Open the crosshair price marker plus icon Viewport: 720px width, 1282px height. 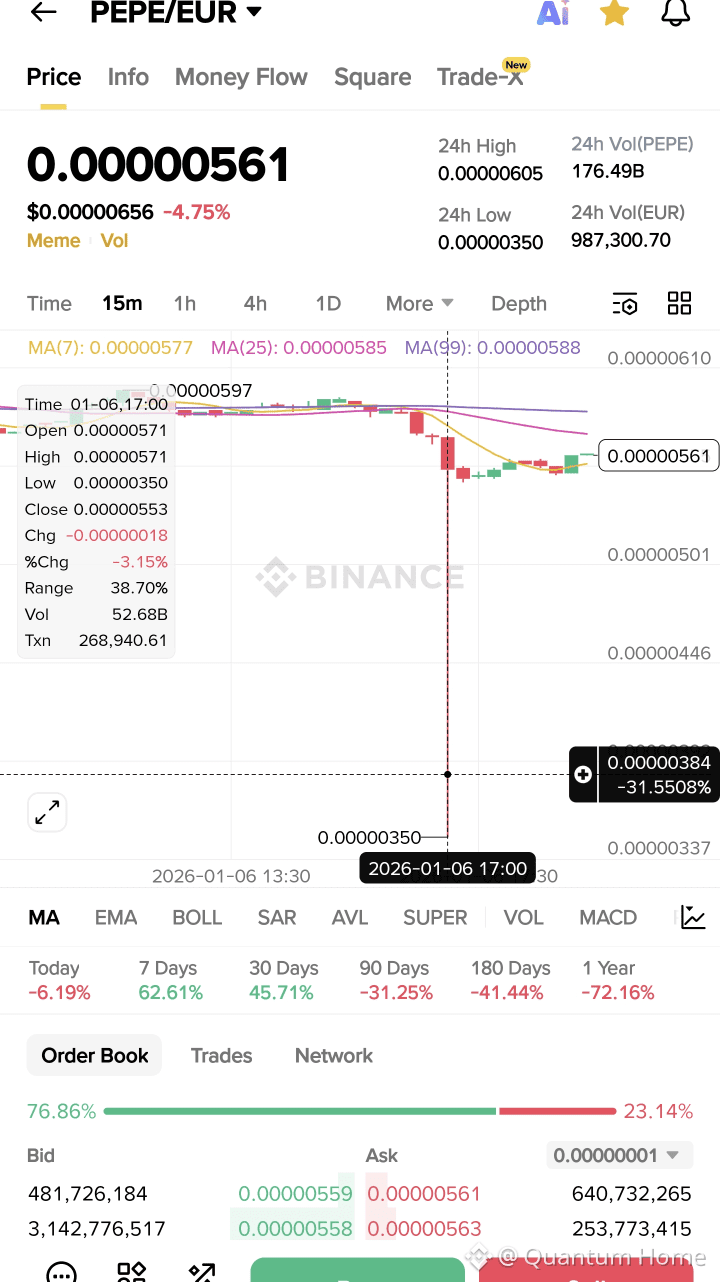[x=583, y=774]
